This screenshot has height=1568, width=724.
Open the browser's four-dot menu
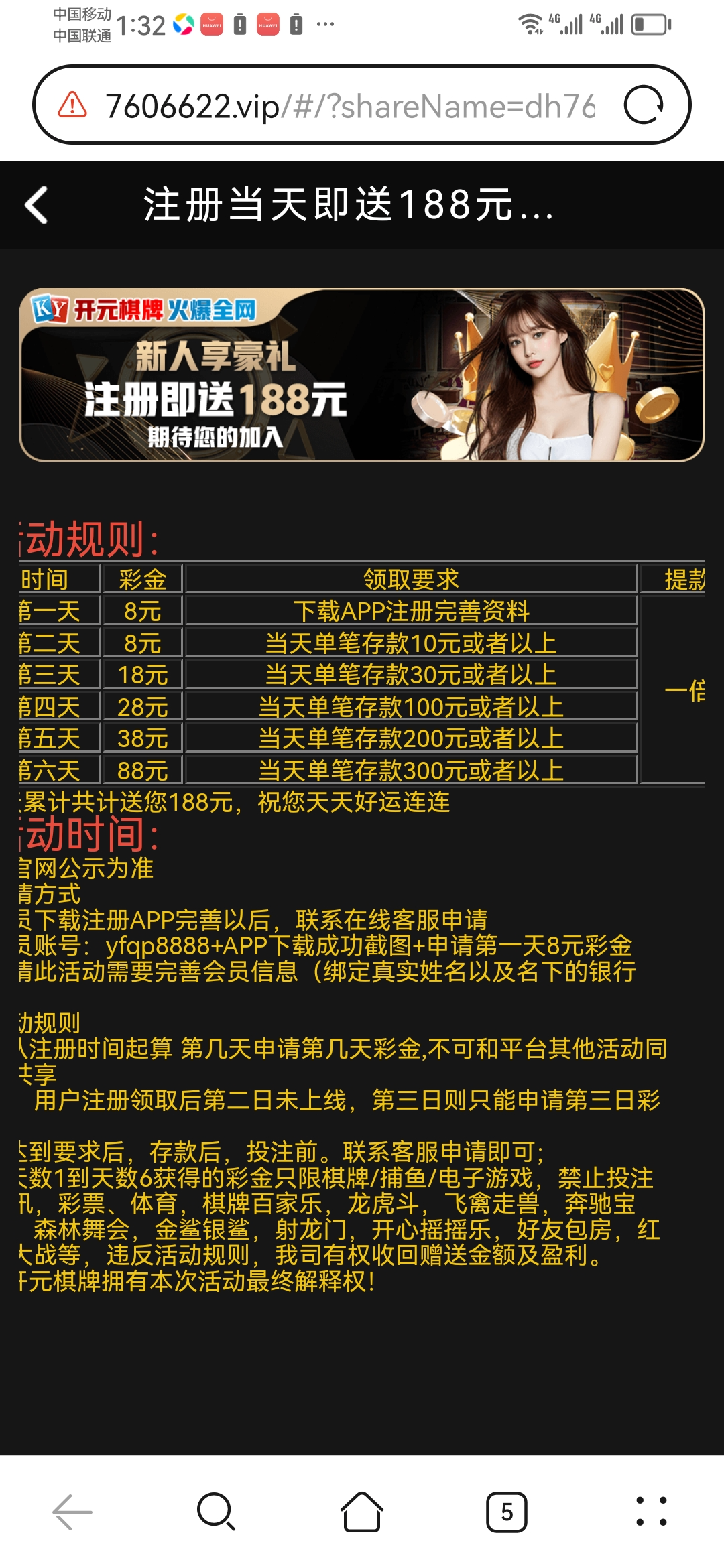pyautogui.click(x=651, y=1512)
